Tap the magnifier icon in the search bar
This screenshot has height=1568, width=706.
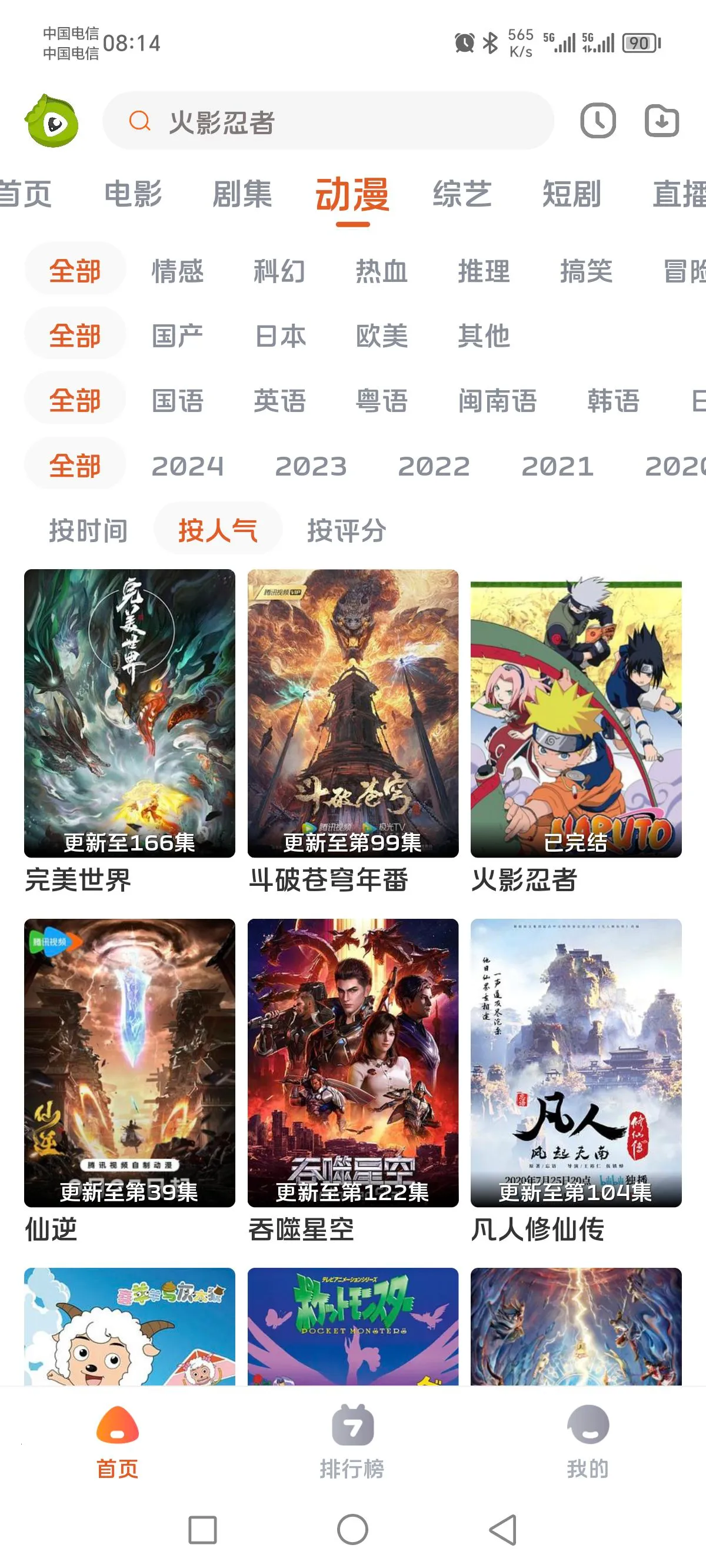click(x=139, y=121)
